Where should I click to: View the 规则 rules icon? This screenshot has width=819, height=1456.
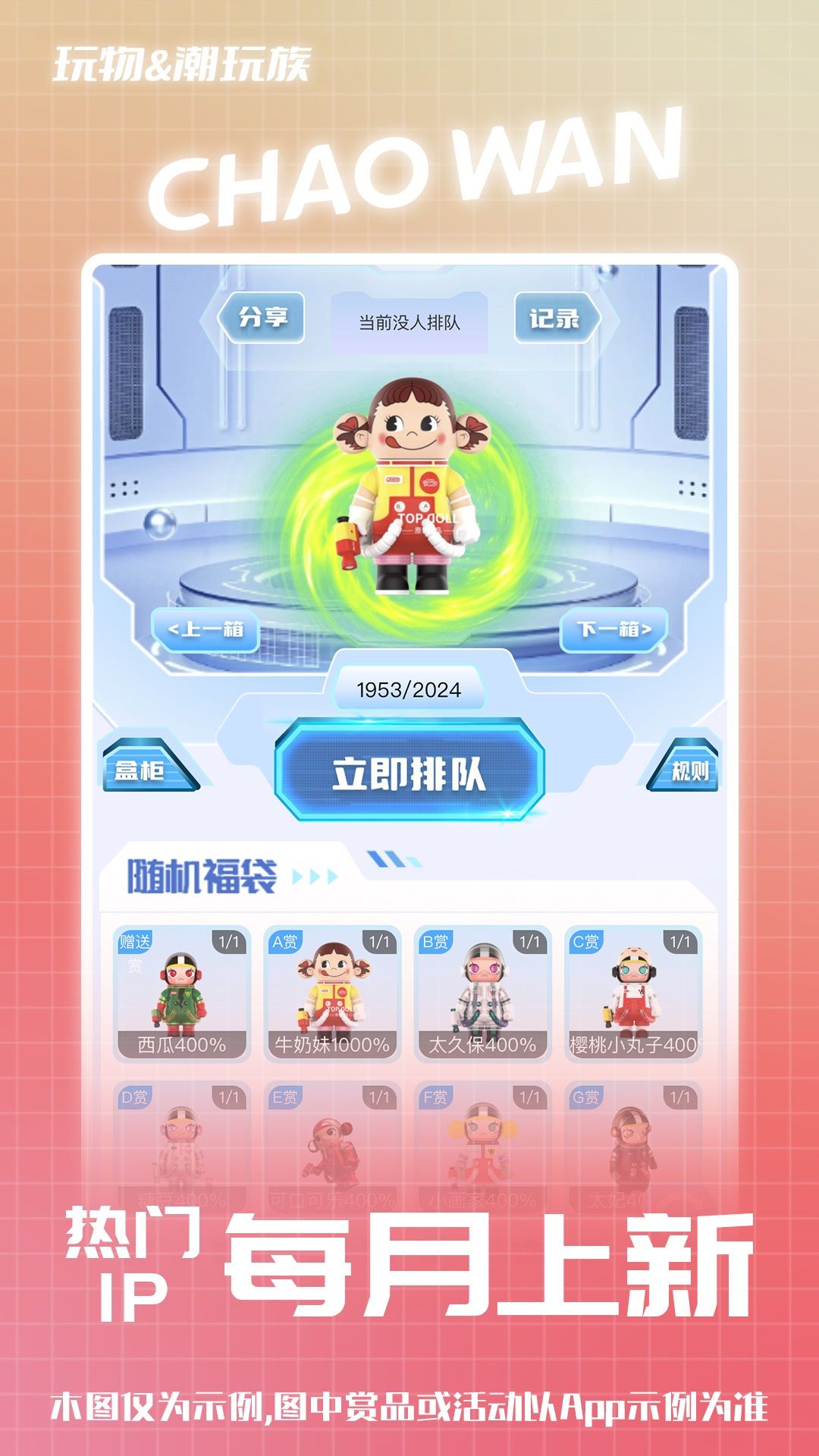point(690,768)
